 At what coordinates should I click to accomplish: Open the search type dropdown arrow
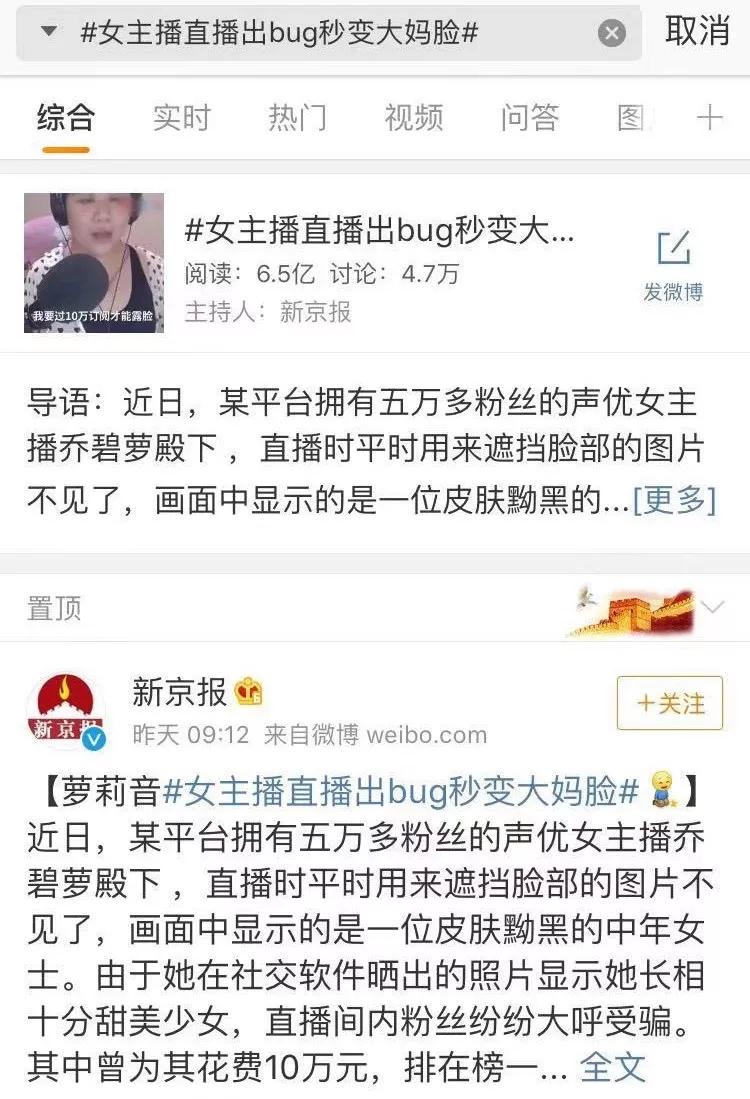[48, 32]
